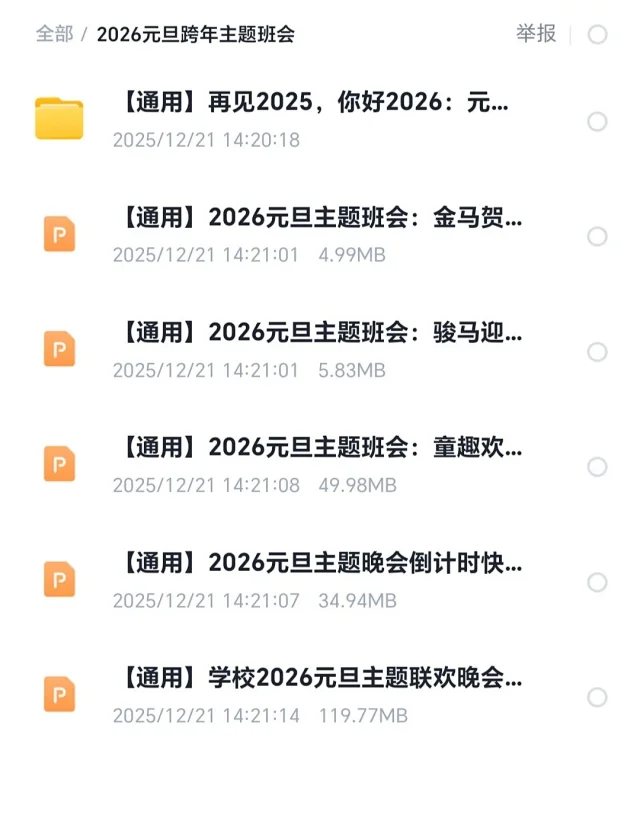Select the 再见2025，你好2026 folder checkbox
The height and width of the screenshot is (818, 640).
597,122
